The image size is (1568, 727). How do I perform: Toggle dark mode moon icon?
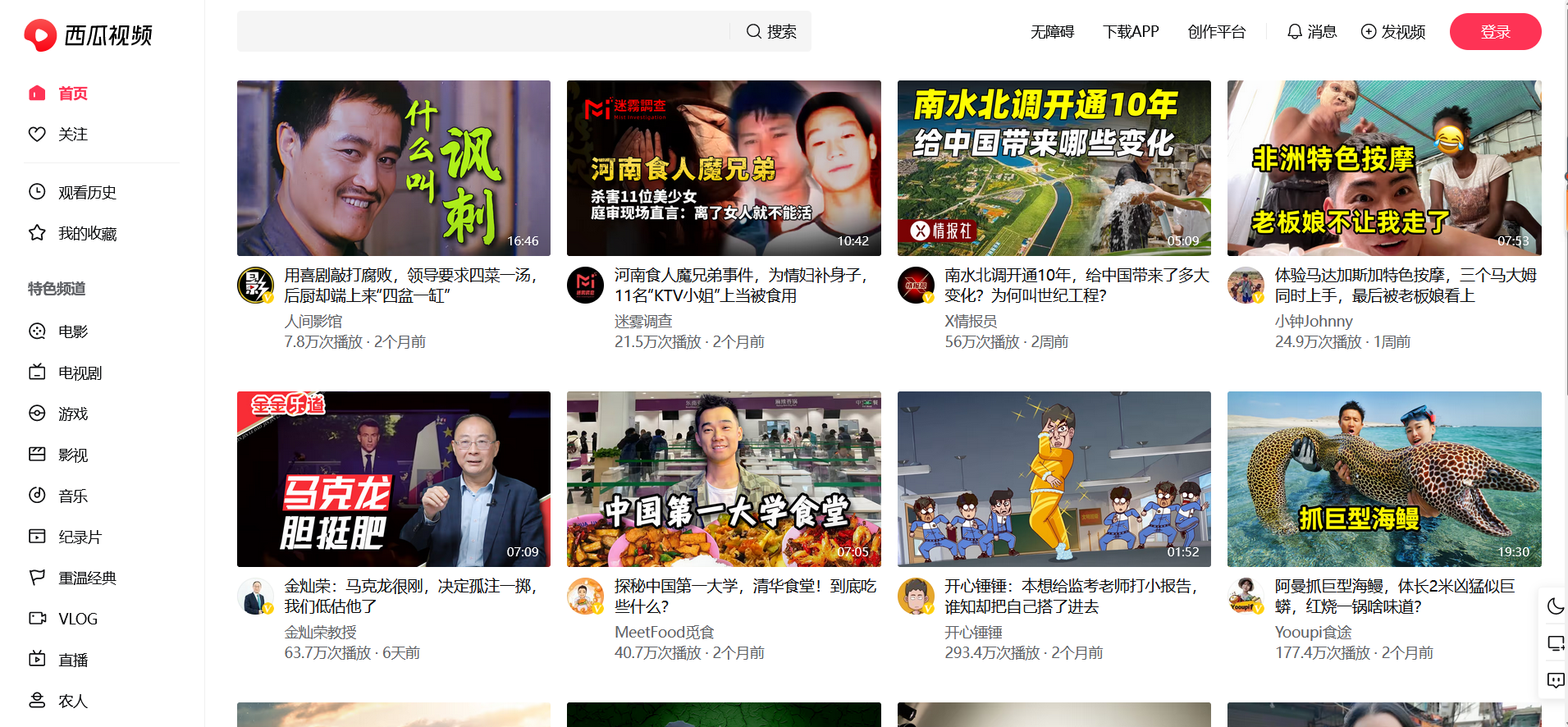[x=1555, y=606]
